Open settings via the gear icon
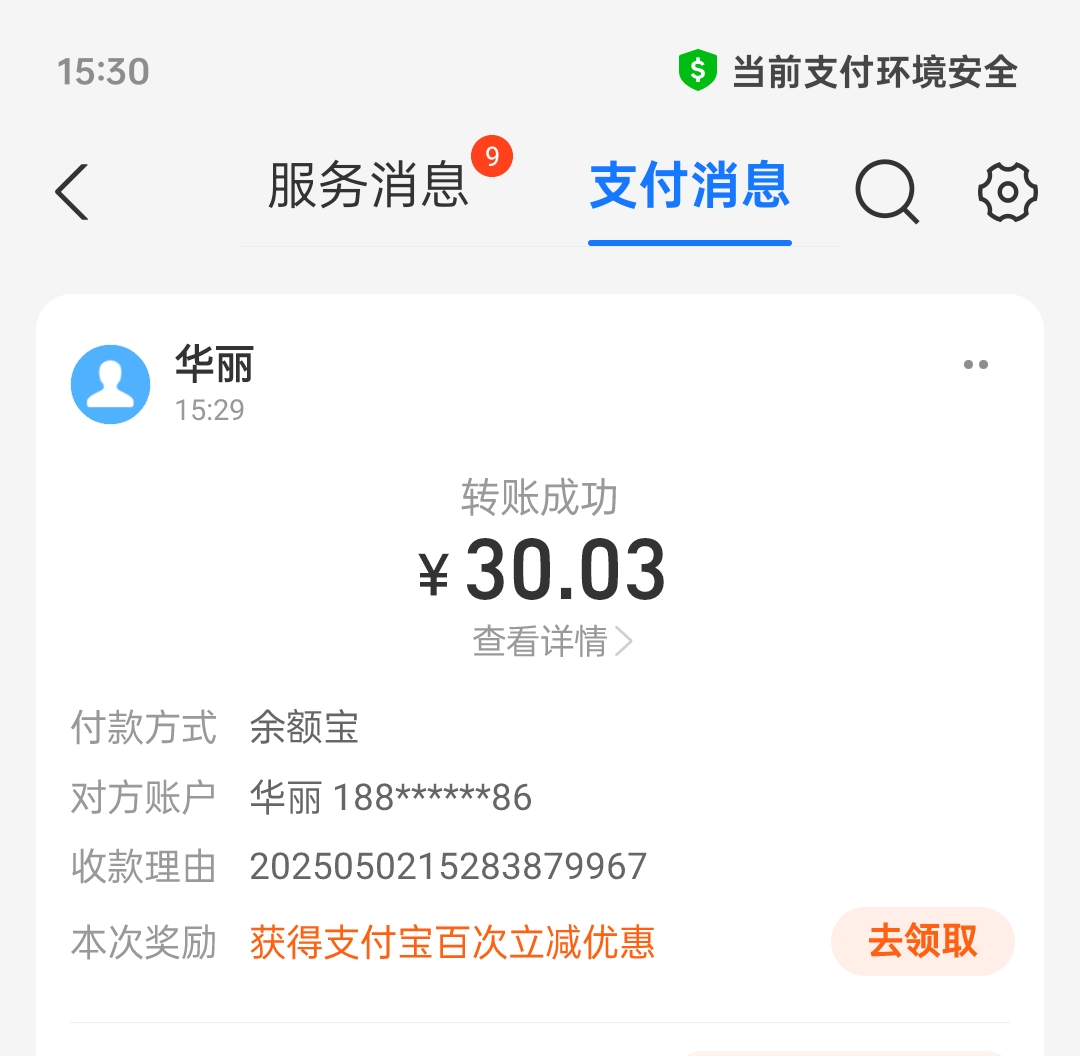The width and height of the screenshot is (1080, 1056). [1007, 191]
